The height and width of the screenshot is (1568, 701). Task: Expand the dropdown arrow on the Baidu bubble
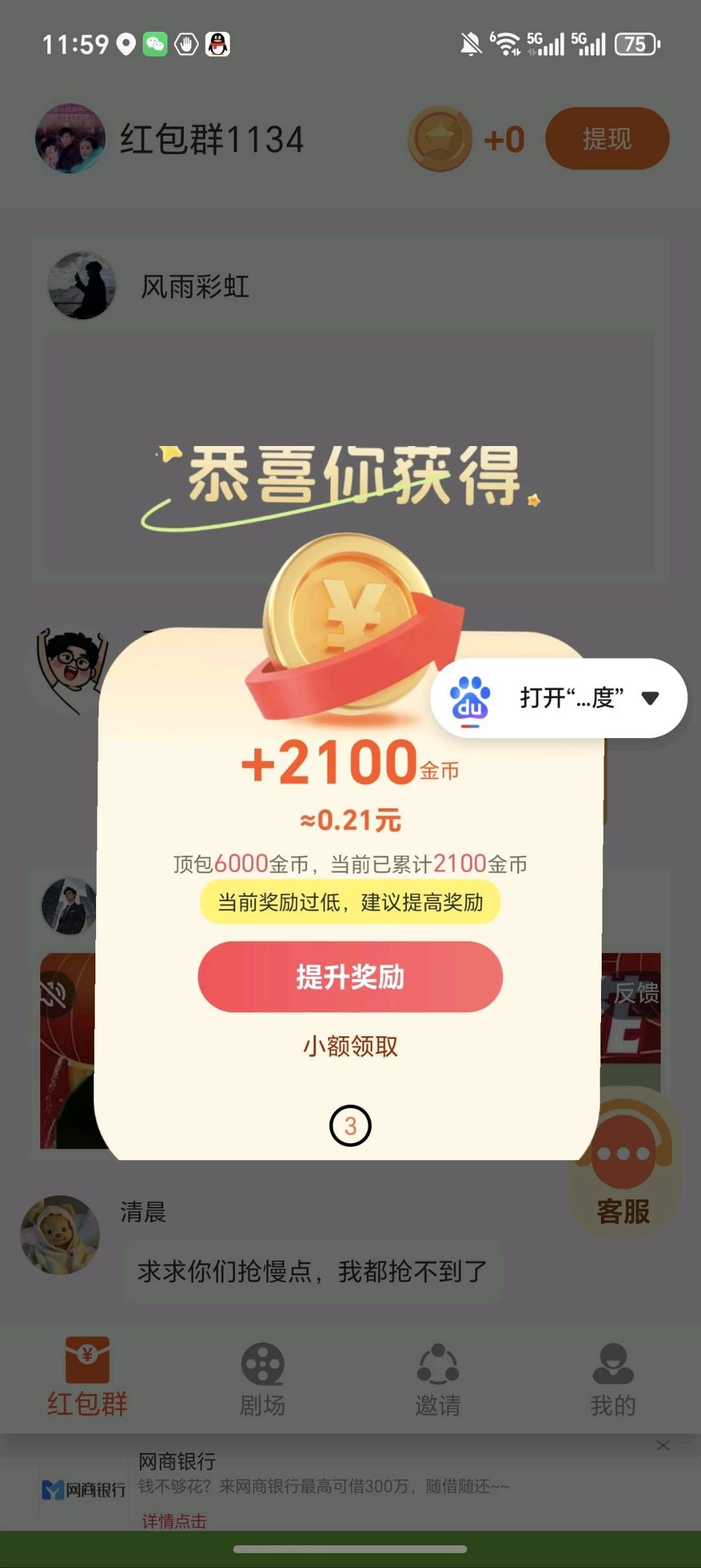649,697
